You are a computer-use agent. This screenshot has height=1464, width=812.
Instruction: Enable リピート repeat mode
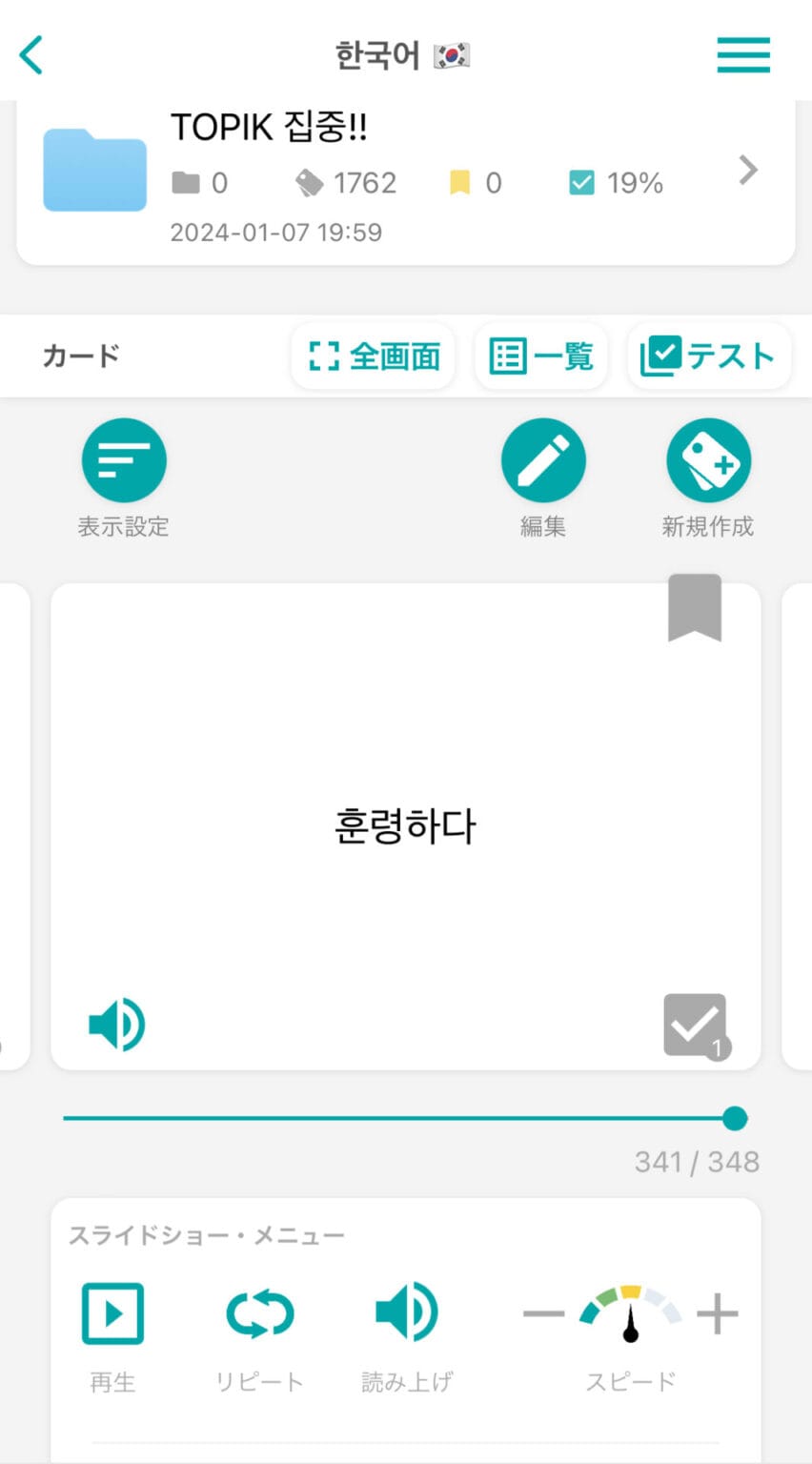click(259, 1312)
